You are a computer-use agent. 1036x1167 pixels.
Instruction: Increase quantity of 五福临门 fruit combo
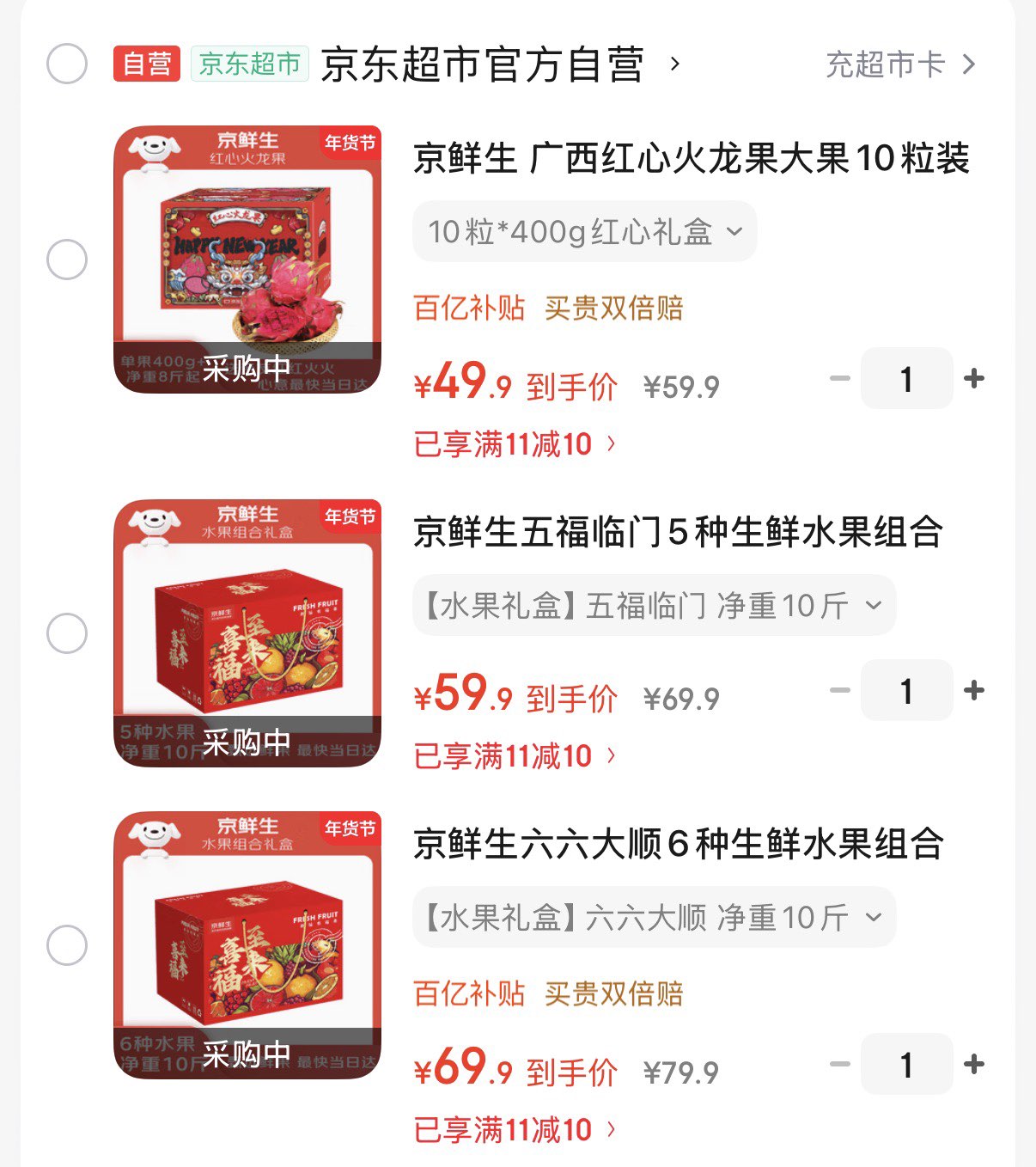973,690
